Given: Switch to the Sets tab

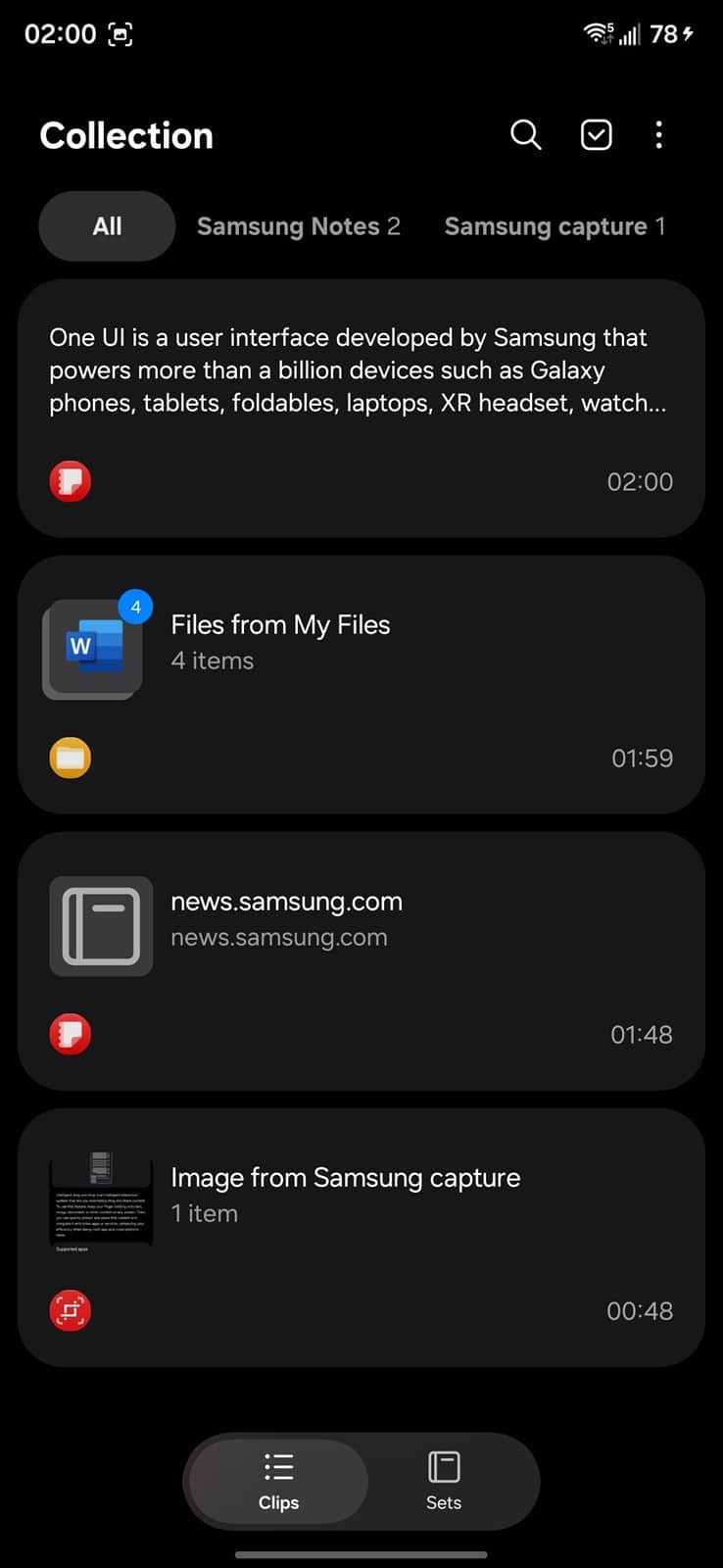Looking at the screenshot, I should (444, 1481).
